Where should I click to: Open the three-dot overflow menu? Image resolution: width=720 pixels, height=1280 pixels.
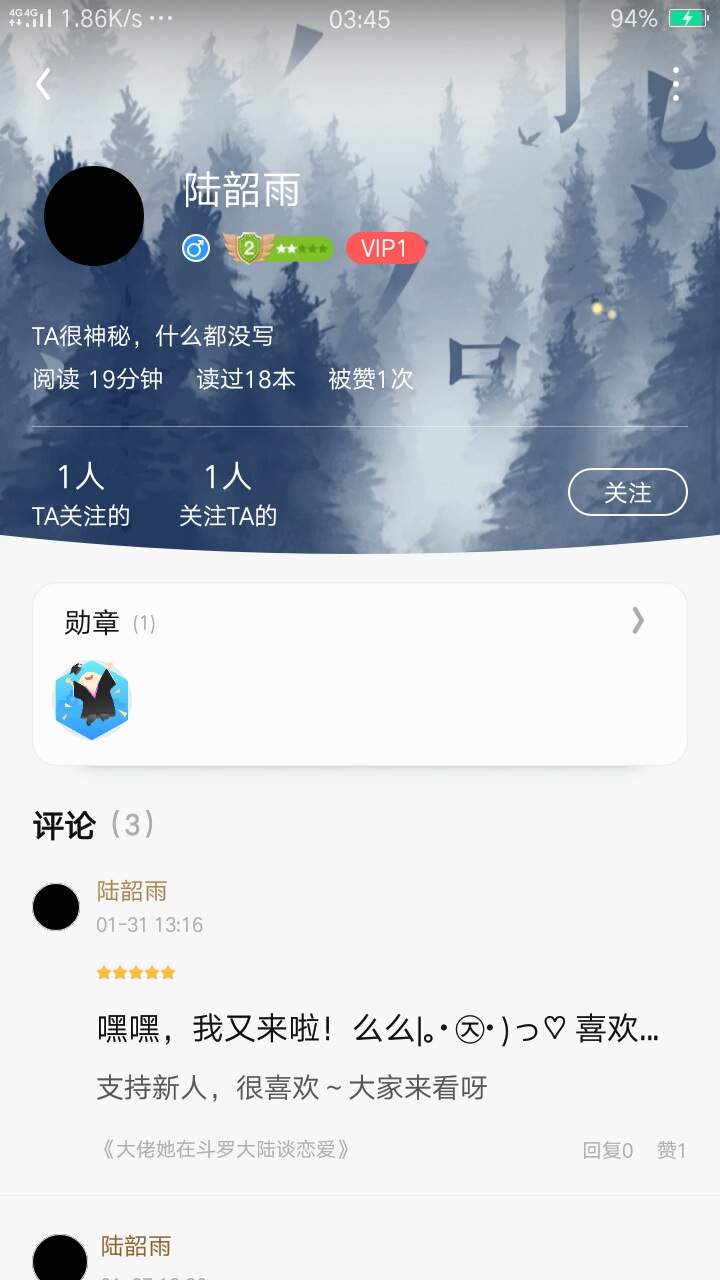pyautogui.click(x=676, y=84)
